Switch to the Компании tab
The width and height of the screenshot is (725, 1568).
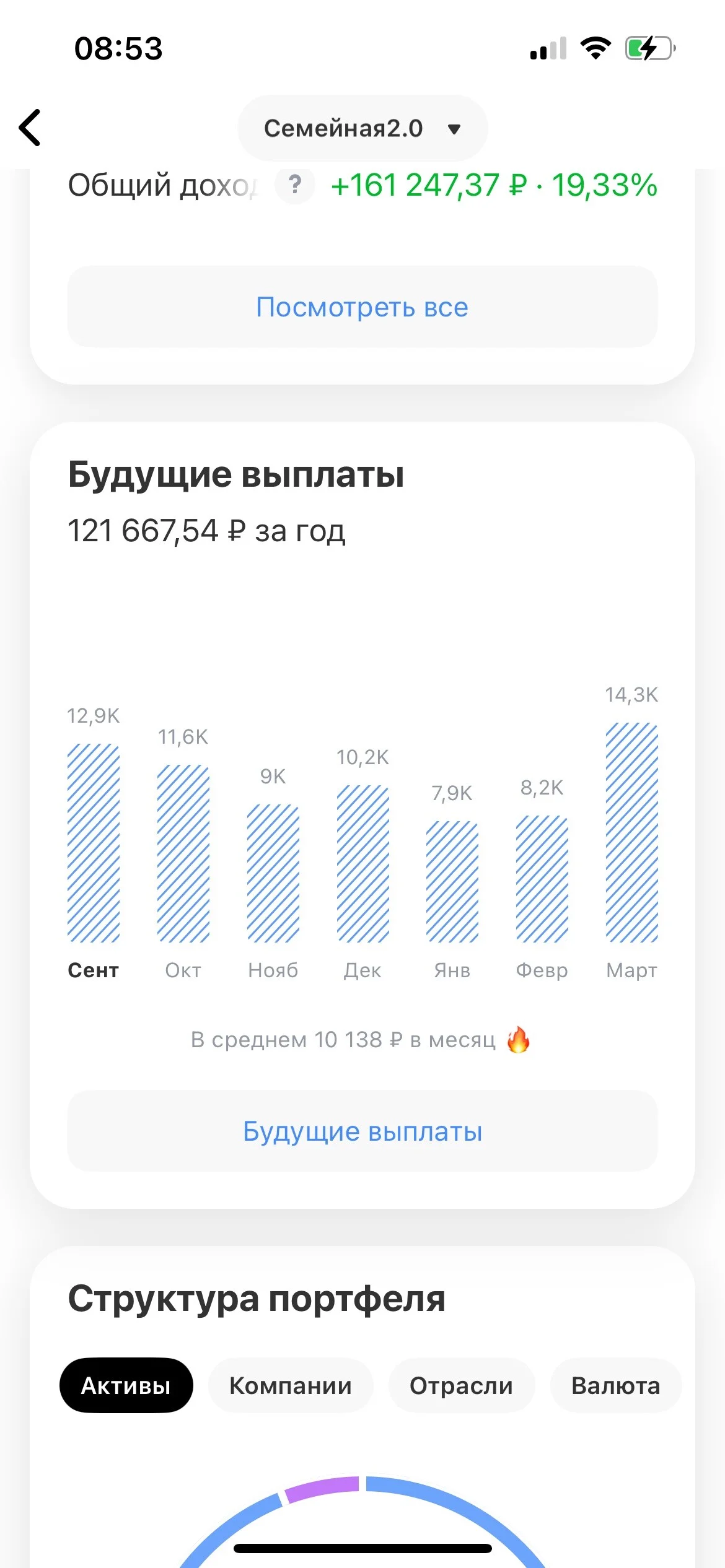click(291, 1385)
